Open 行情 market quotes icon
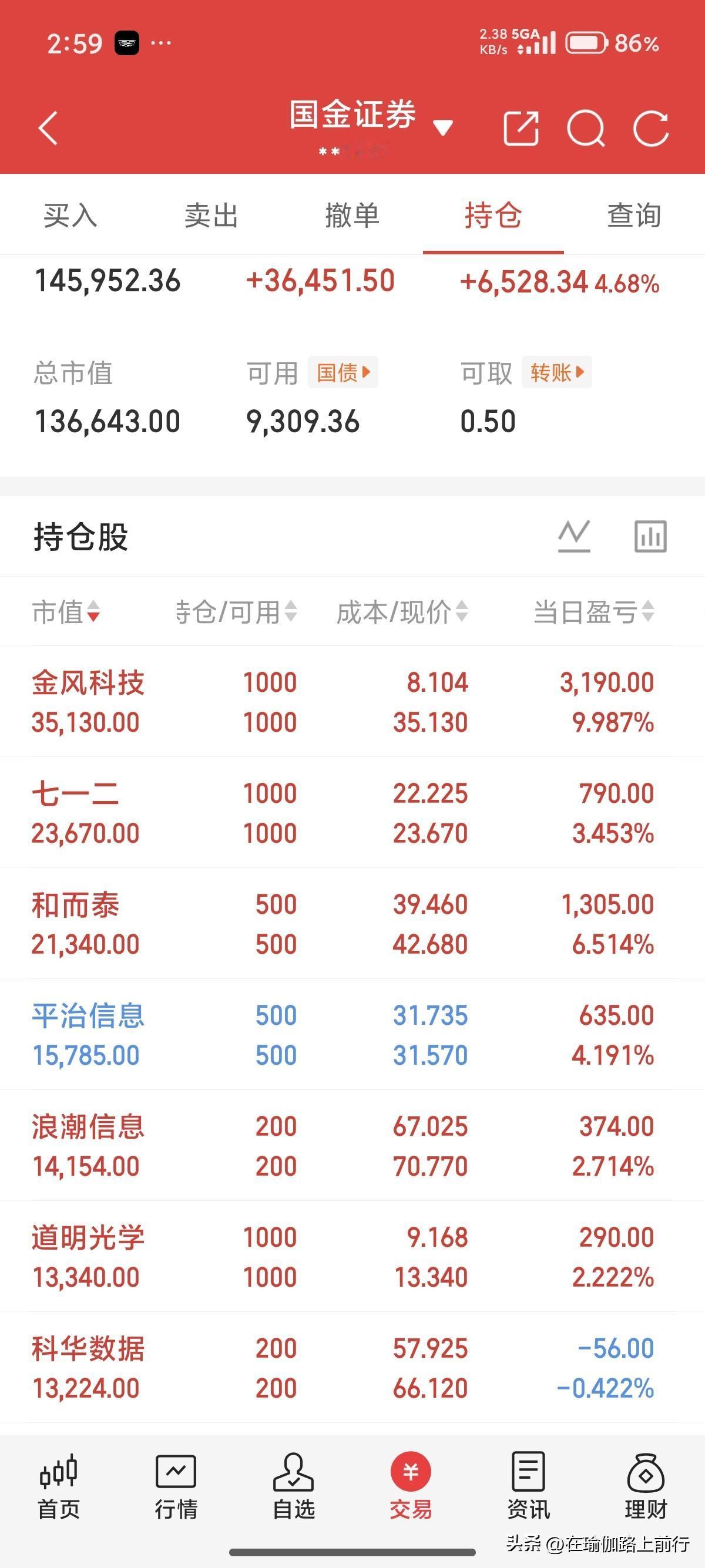The image size is (705, 1568). pyautogui.click(x=177, y=1485)
